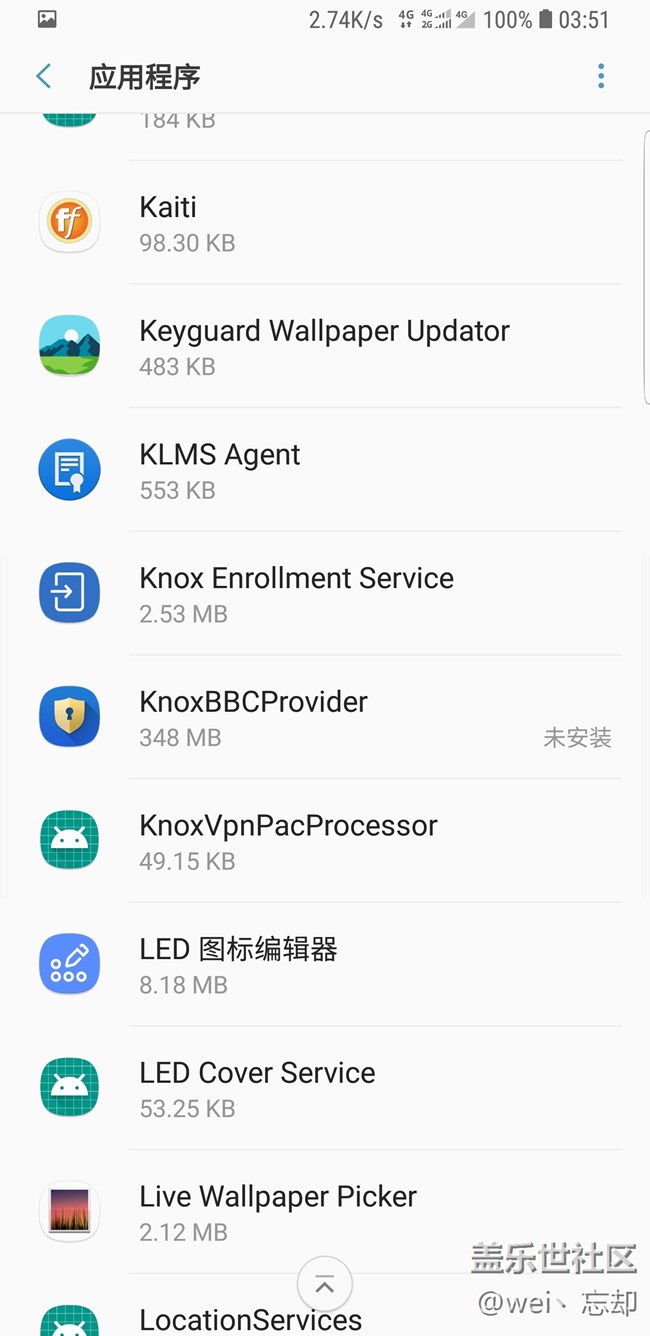Open KnoxVpnPacProcessor entry
Screen dimensions: 650x1336
click(x=325, y=841)
